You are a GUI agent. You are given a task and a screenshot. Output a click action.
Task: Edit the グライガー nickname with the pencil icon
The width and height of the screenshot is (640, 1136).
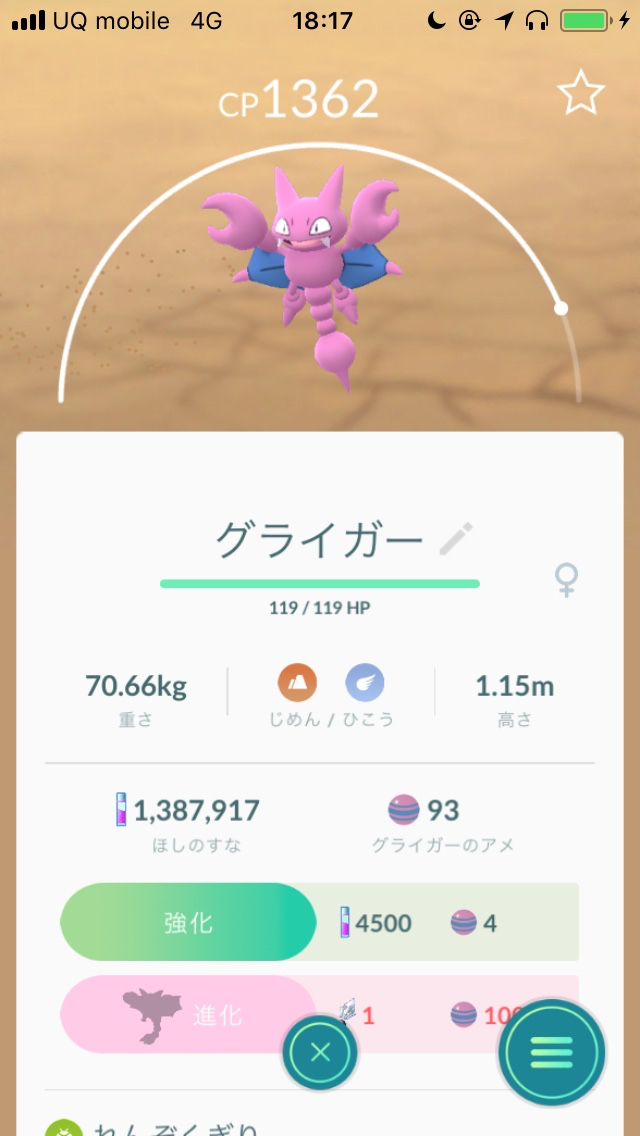457,539
